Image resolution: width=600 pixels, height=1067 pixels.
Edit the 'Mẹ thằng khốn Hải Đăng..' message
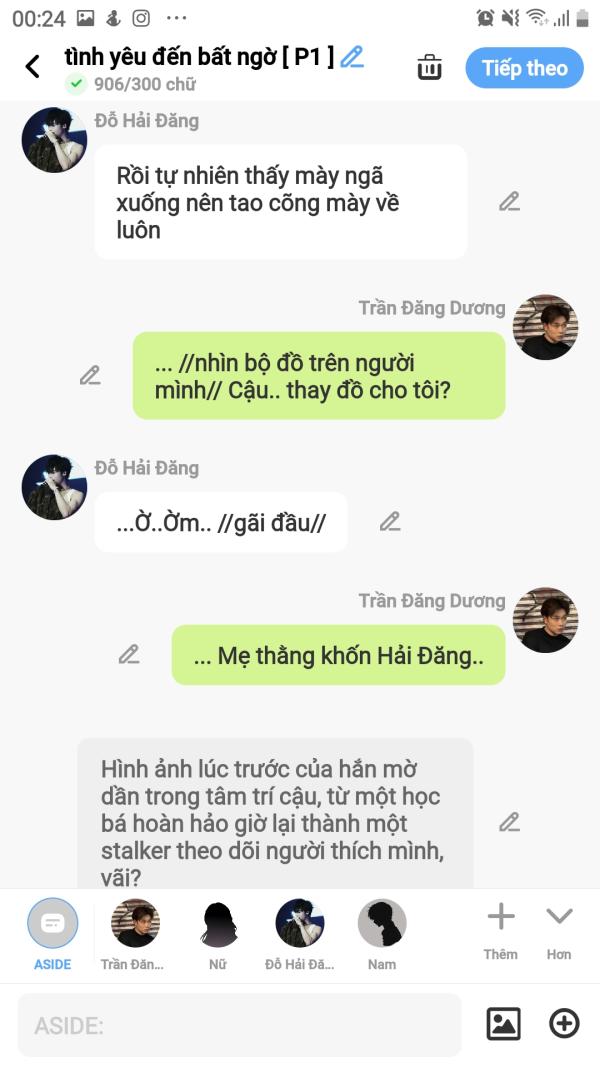pos(128,654)
